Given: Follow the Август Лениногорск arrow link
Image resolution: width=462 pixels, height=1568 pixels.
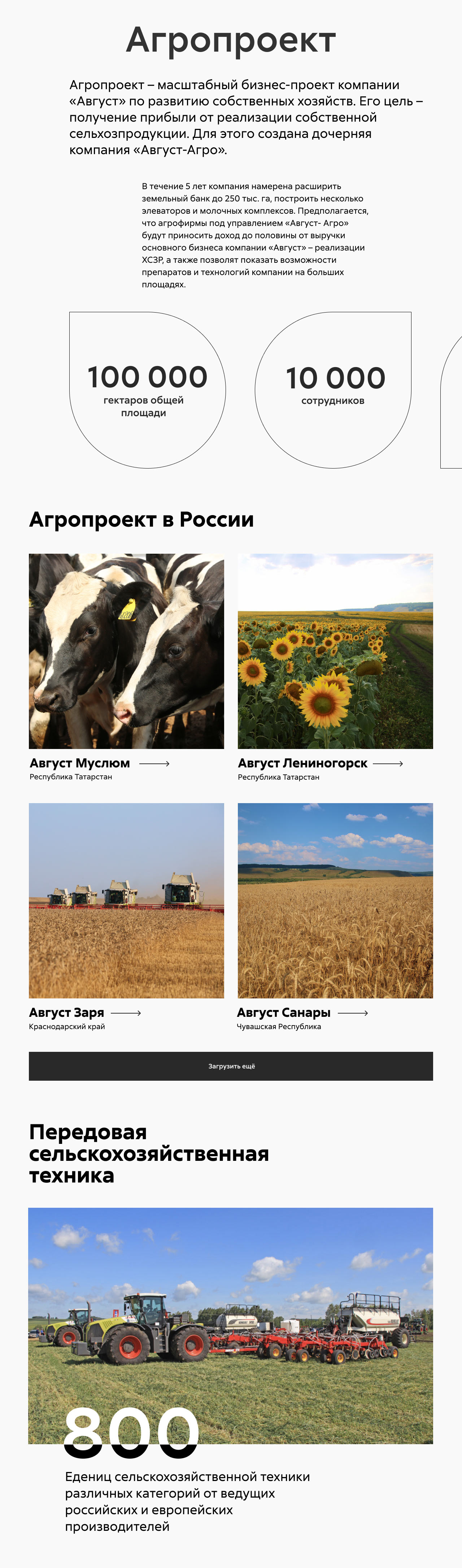Looking at the screenshot, I should coord(388,763).
